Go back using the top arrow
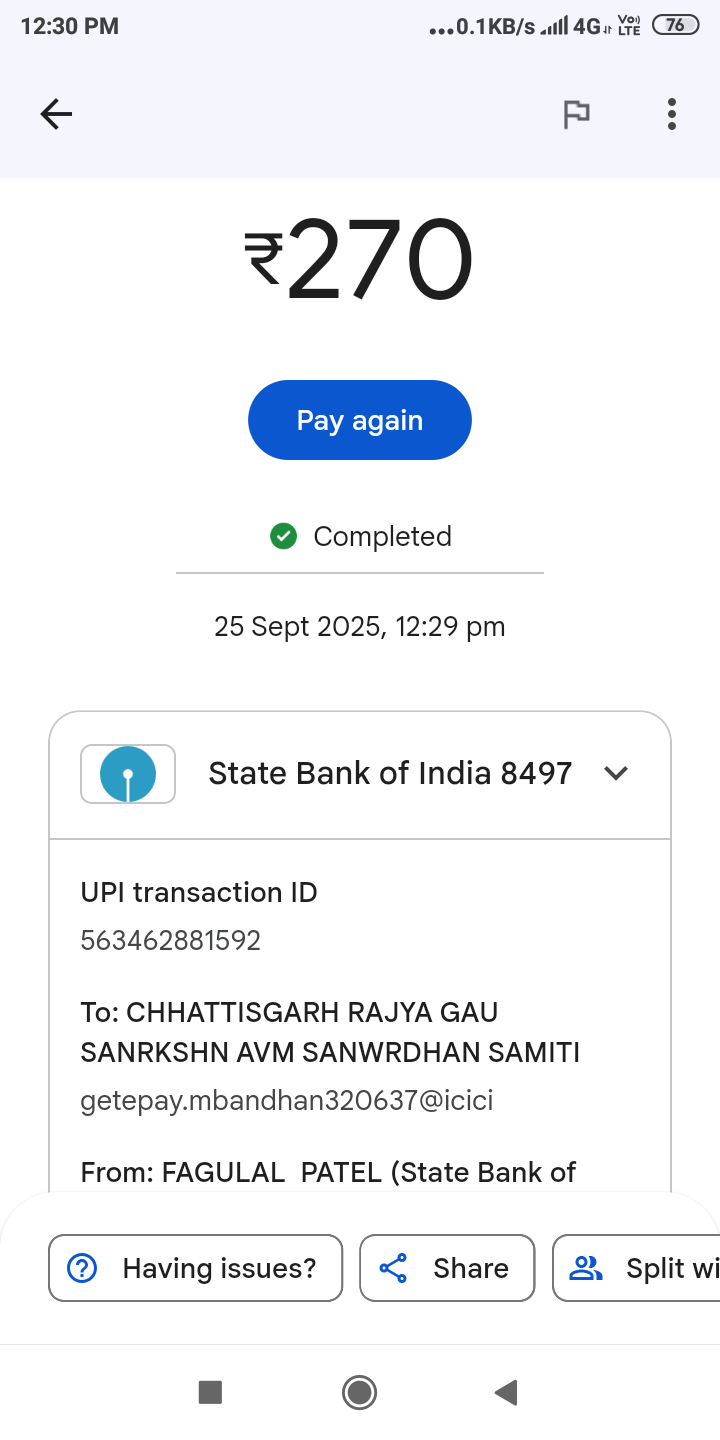The width and height of the screenshot is (720, 1440). [56, 114]
